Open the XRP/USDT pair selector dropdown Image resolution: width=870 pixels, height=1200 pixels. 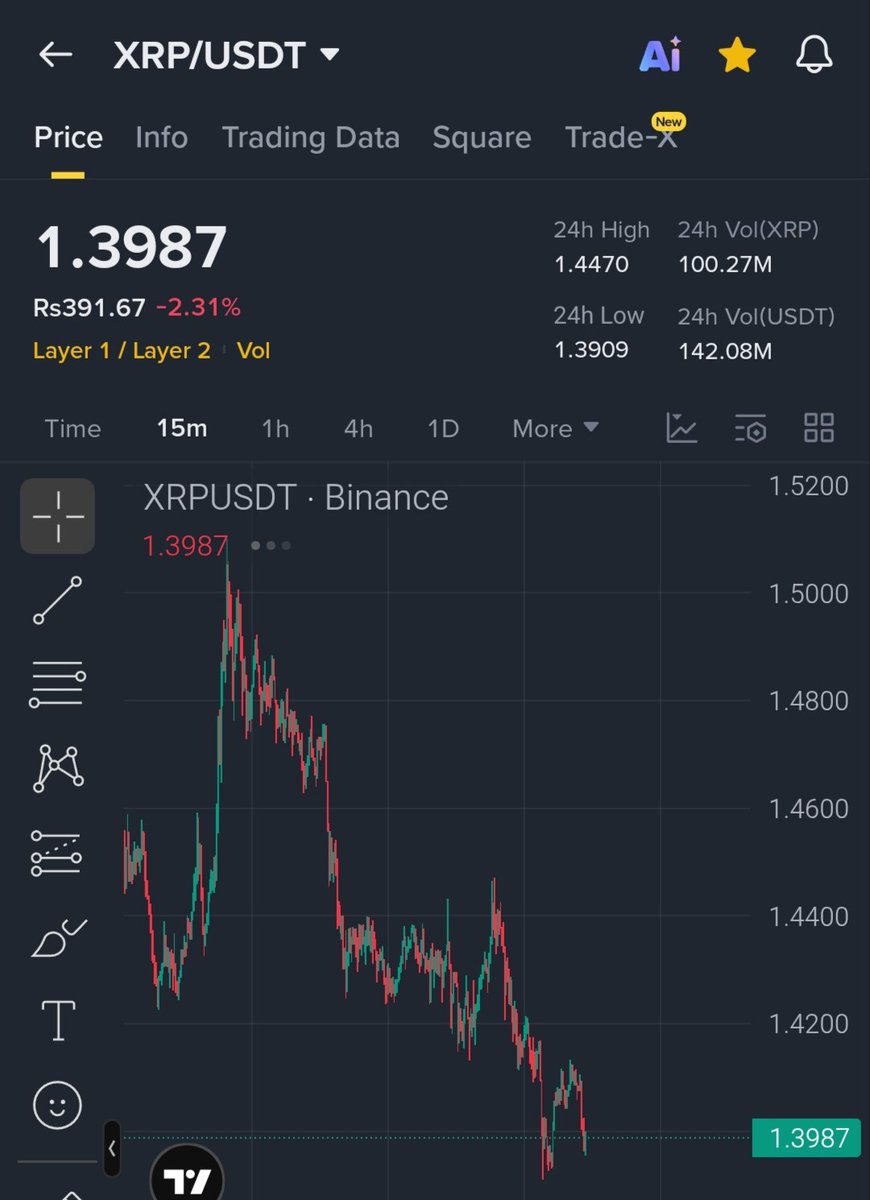click(x=226, y=55)
